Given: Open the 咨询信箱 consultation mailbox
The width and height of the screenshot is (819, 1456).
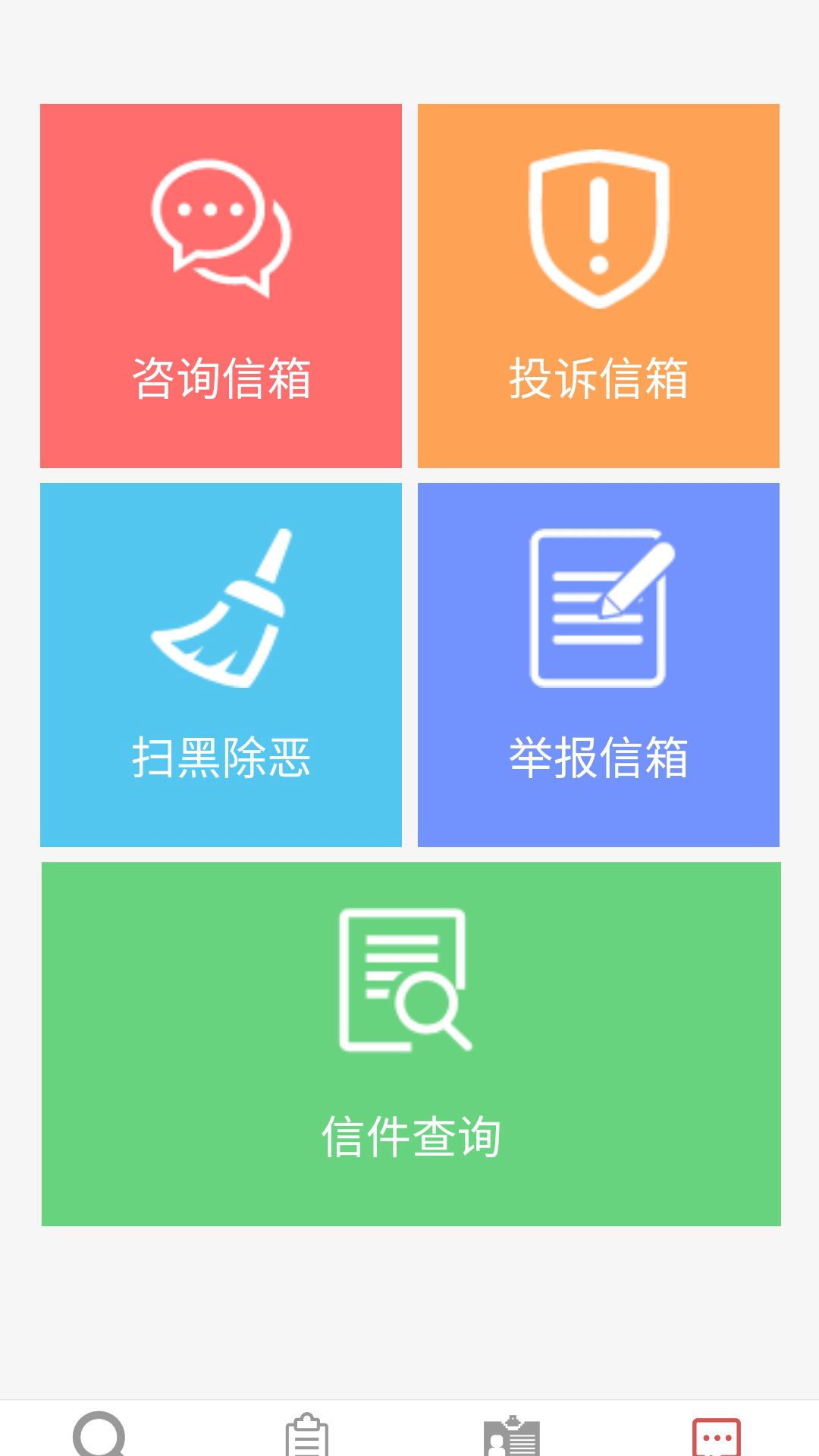Looking at the screenshot, I should [x=221, y=285].
